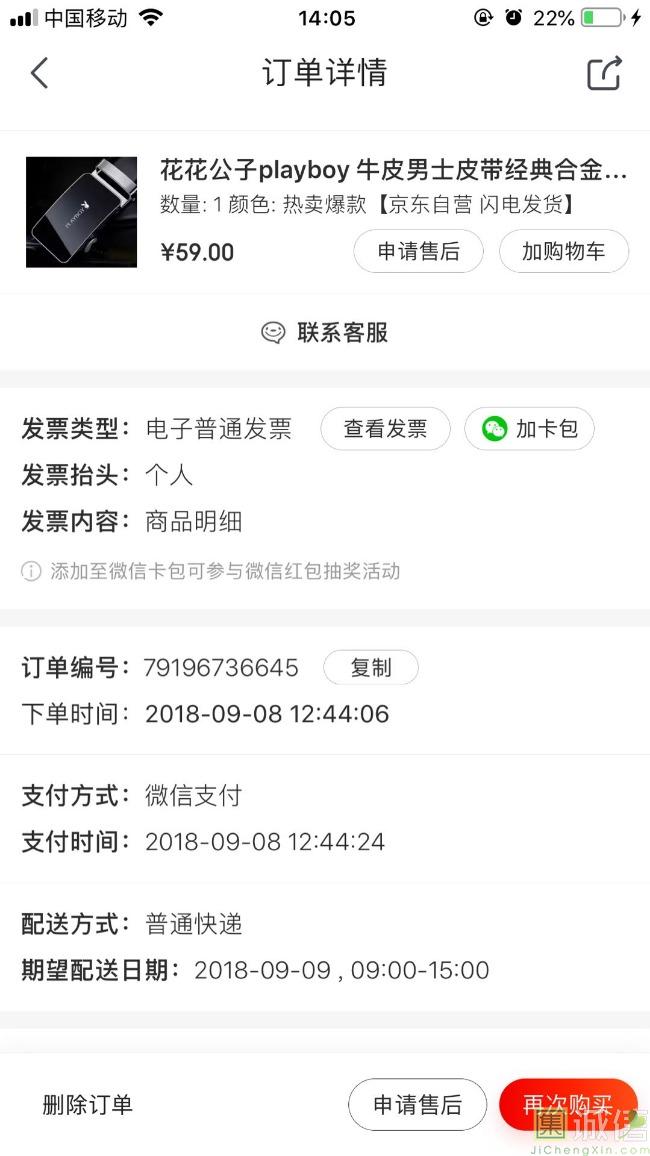
Task: Delete this order with 删除订单
Action: 88,1104
